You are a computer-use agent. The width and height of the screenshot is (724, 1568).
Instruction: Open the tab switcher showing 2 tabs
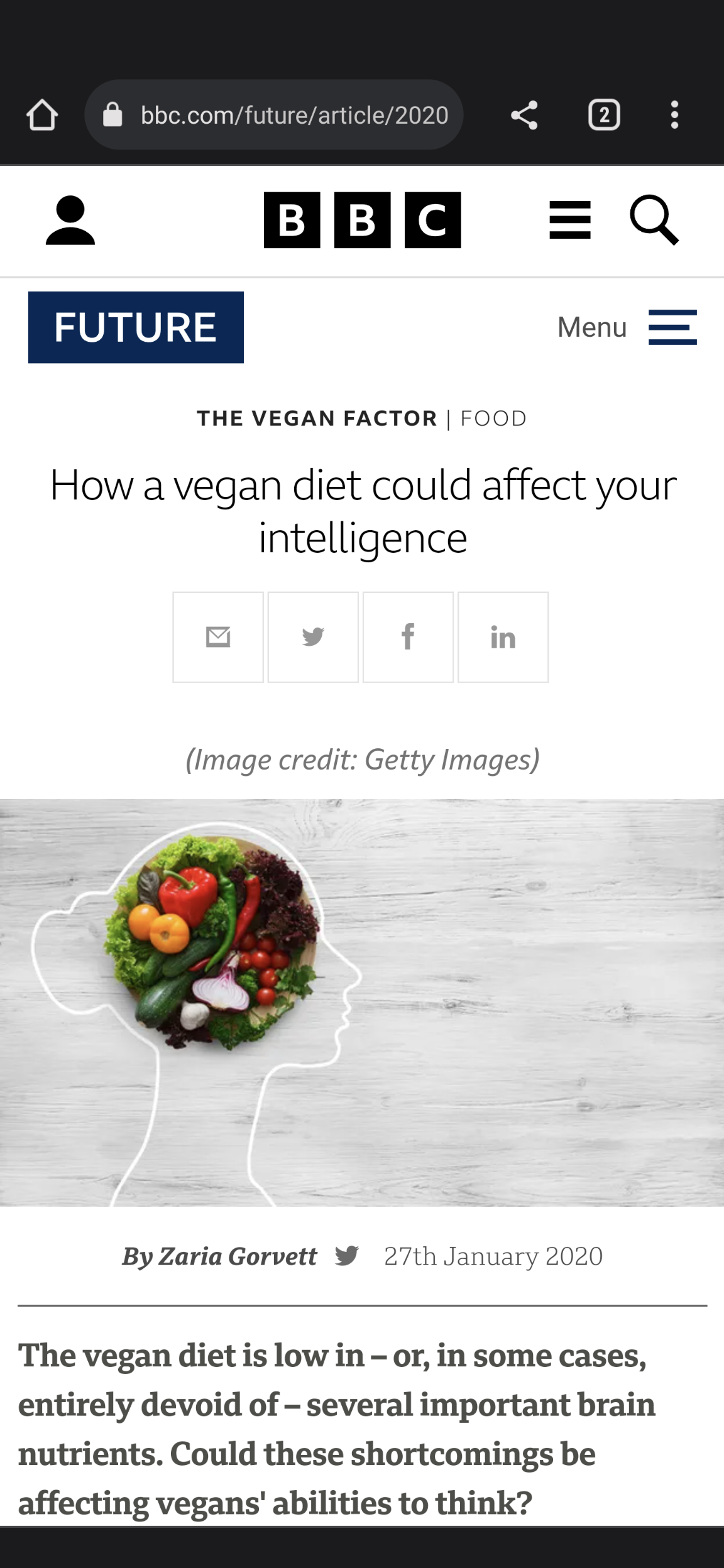coord(604,115)
